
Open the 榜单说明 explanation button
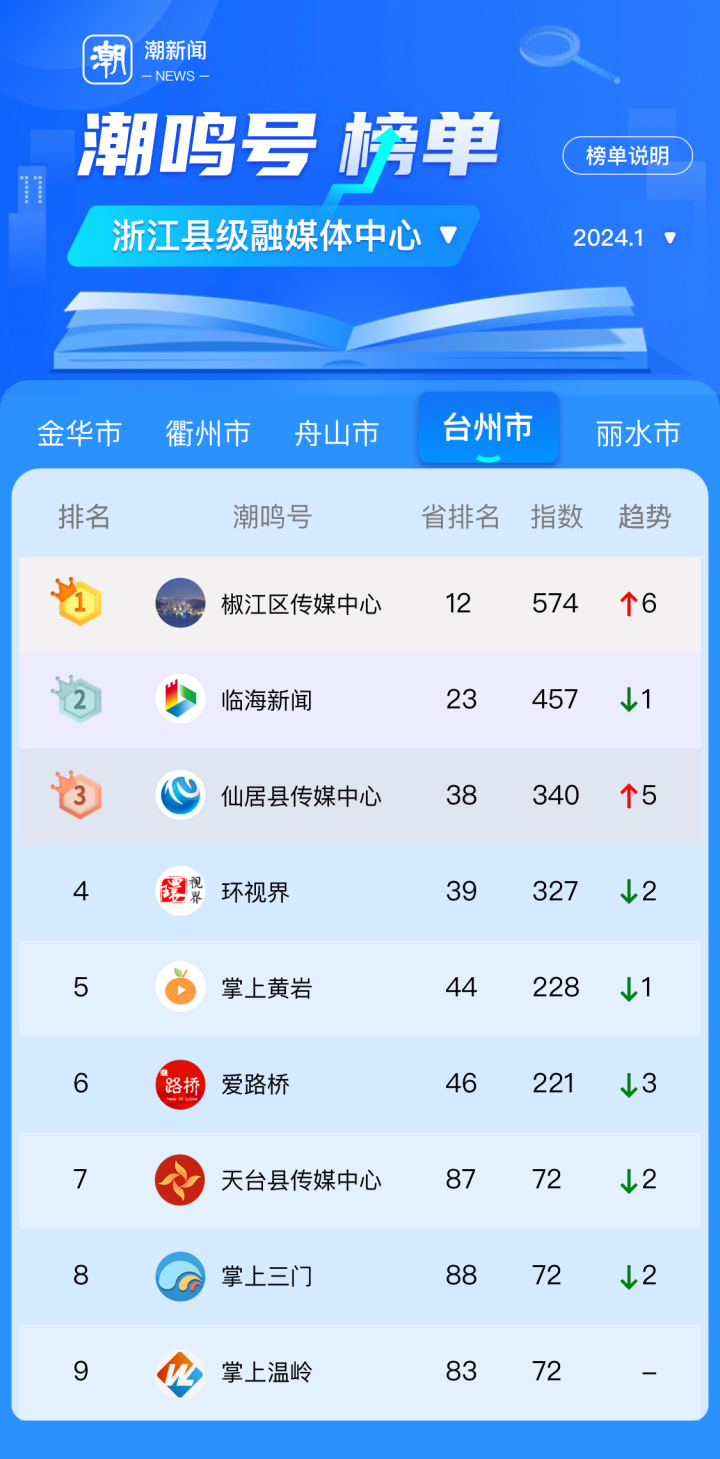click(627, 156)
